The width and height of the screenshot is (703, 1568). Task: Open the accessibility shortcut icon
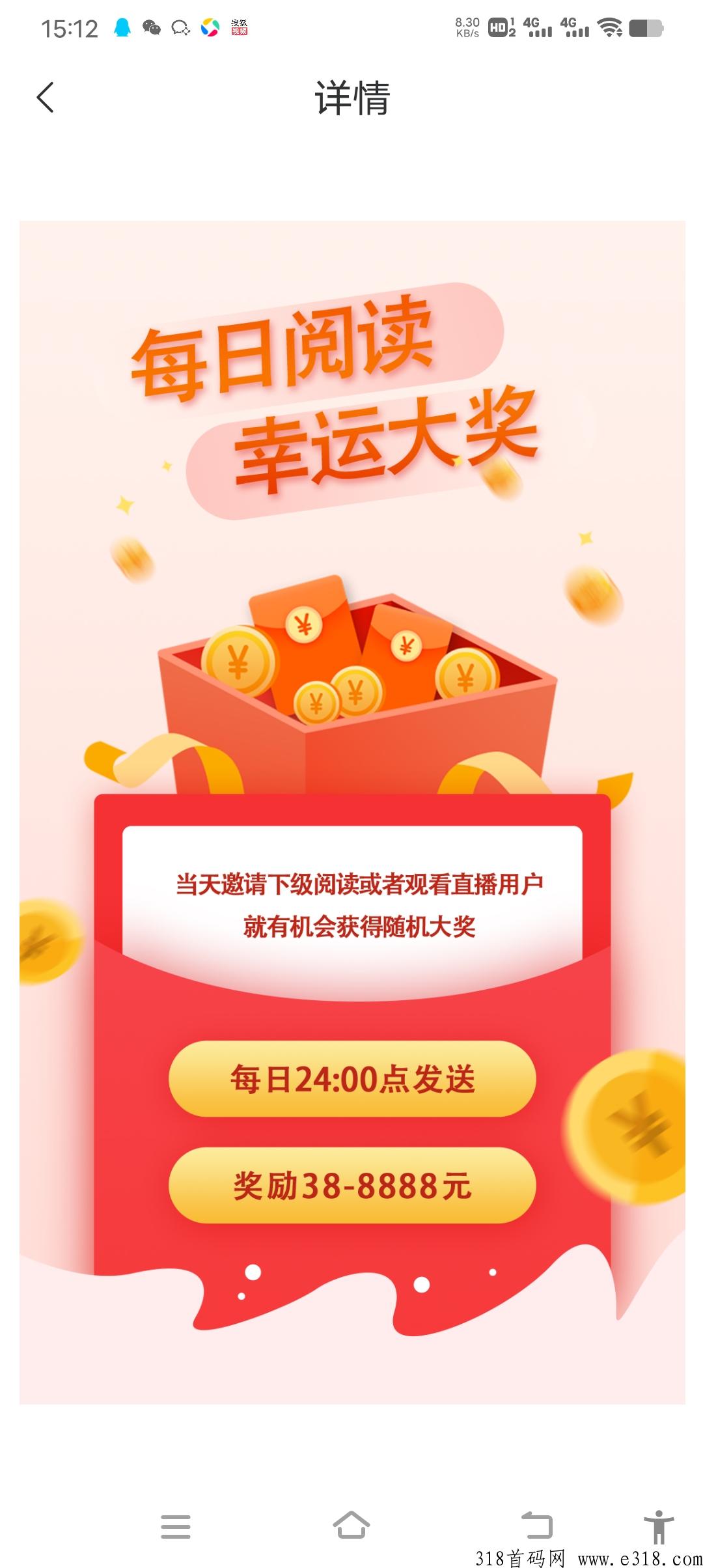(659, 1526)
